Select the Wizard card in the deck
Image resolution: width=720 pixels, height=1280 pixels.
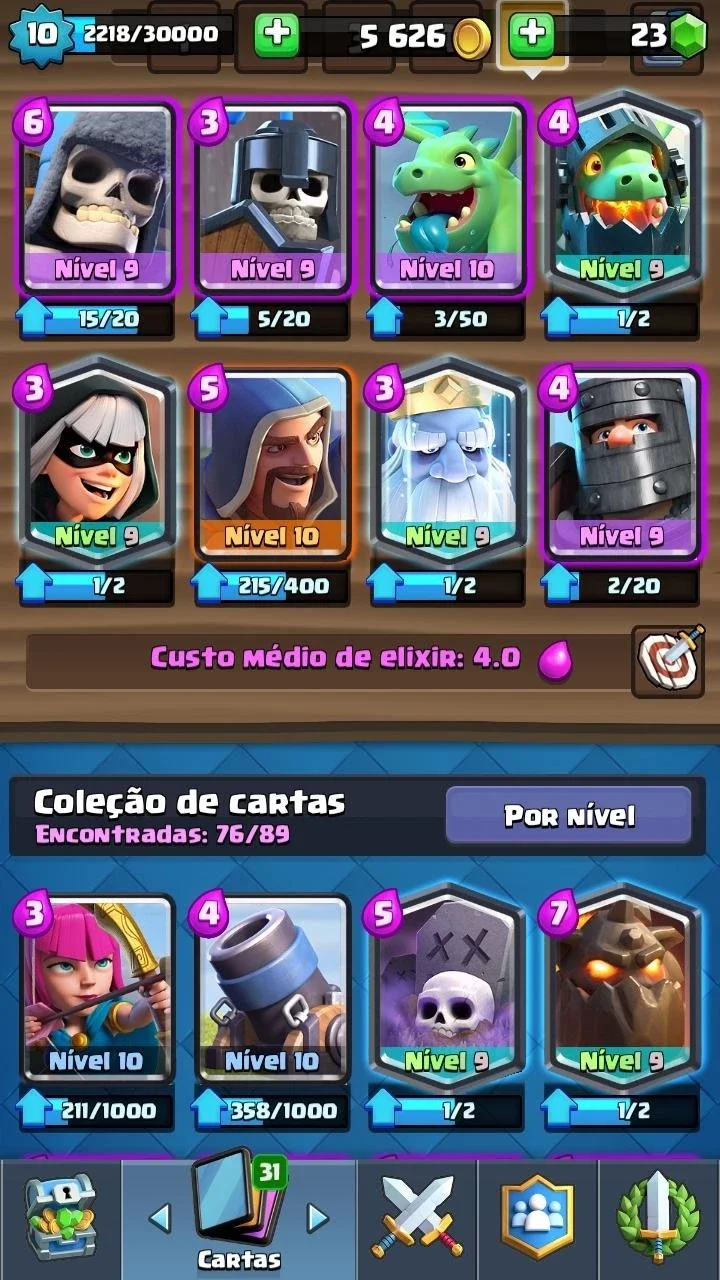click(272, 467)
